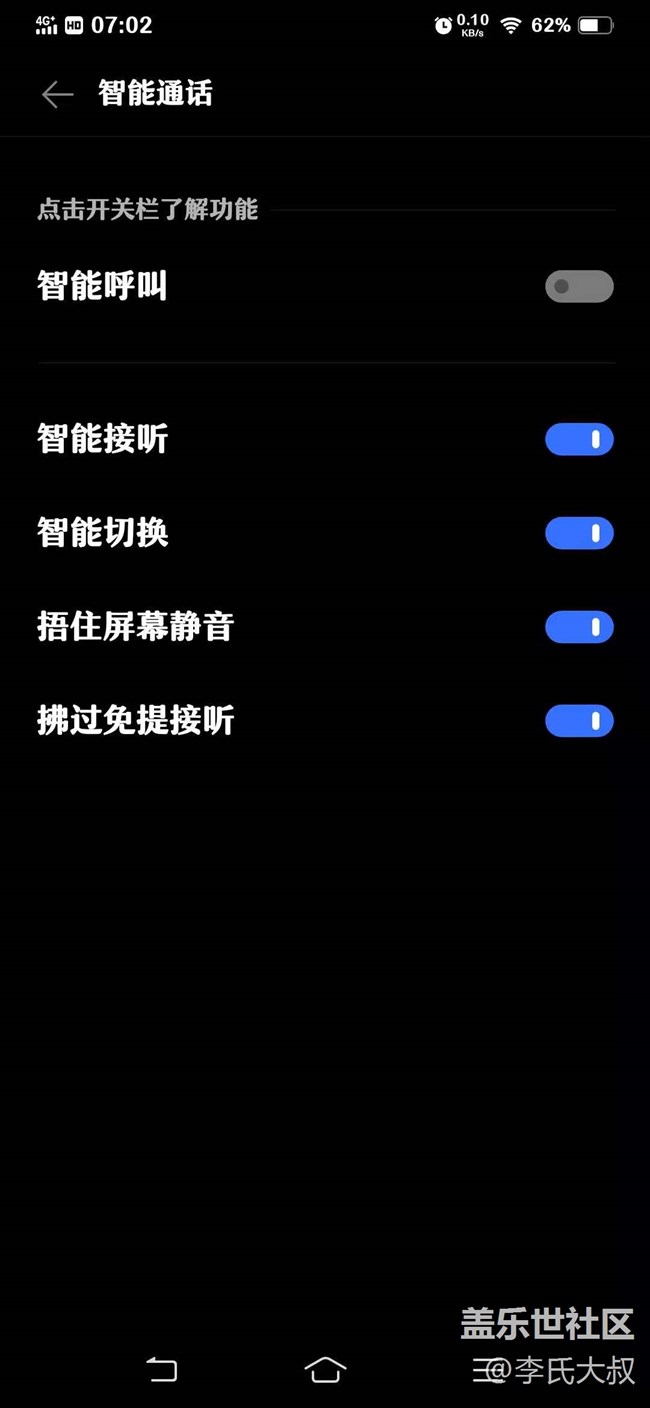Go back from 智能通话 settings
Viewport: 650px width, 1408px height.
coord(57,94)
